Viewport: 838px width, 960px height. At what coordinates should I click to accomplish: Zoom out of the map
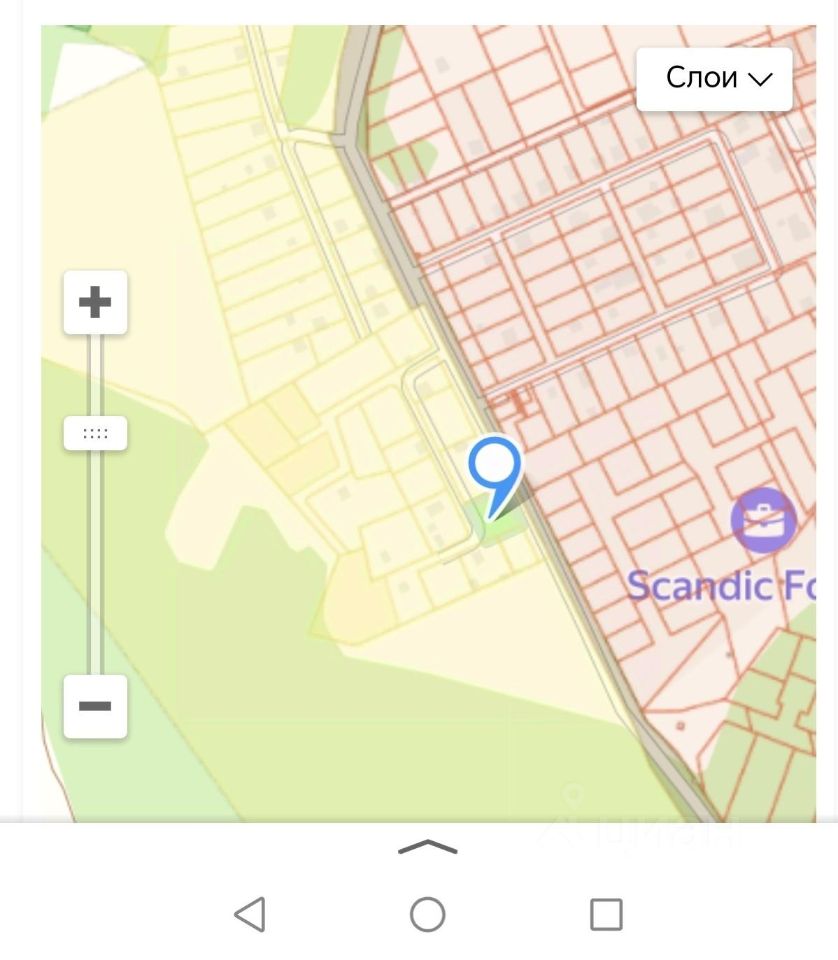tap(95, 706)
